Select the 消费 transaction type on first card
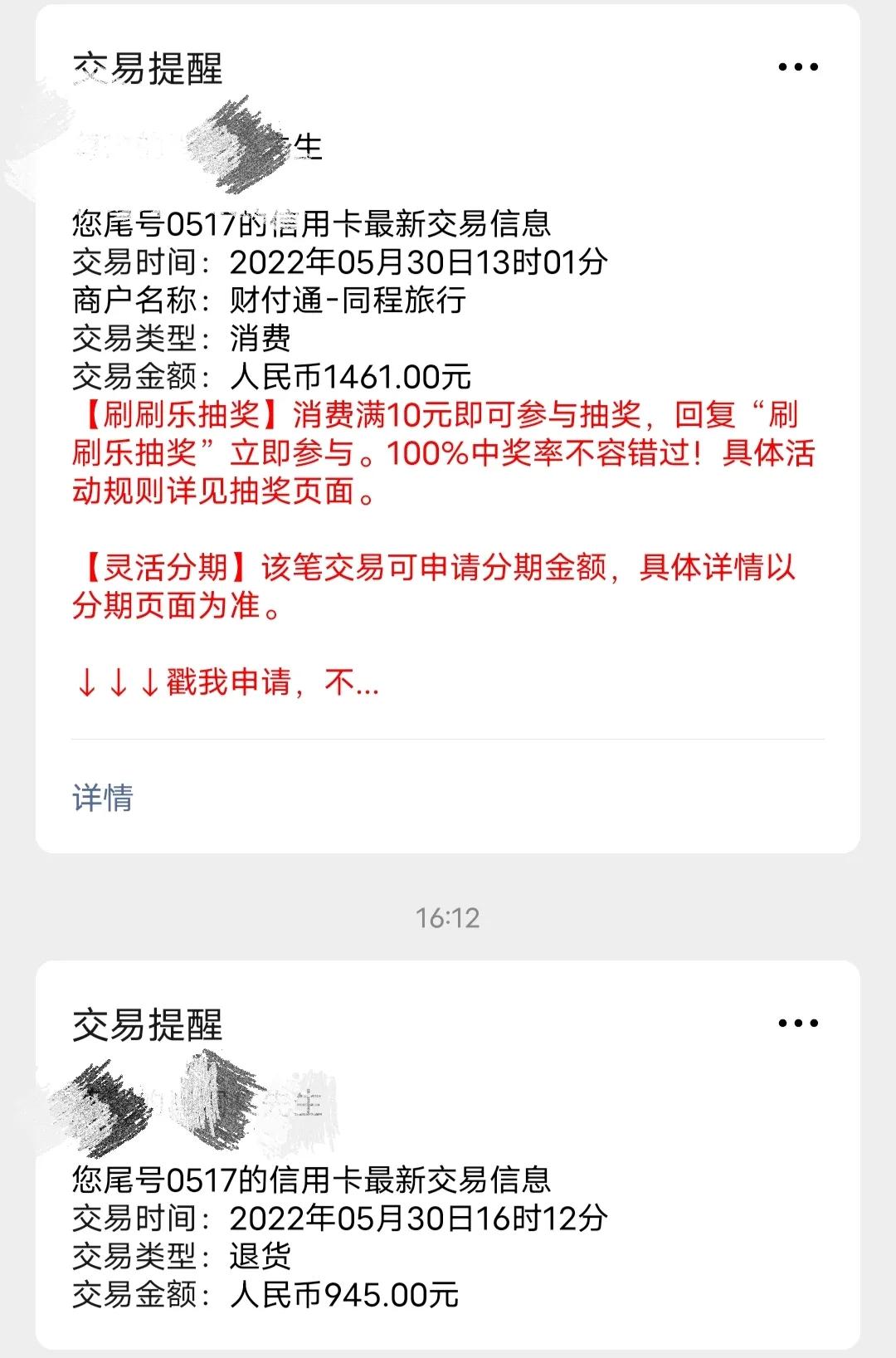The image size is (896, 1358). tap(257, 338)
